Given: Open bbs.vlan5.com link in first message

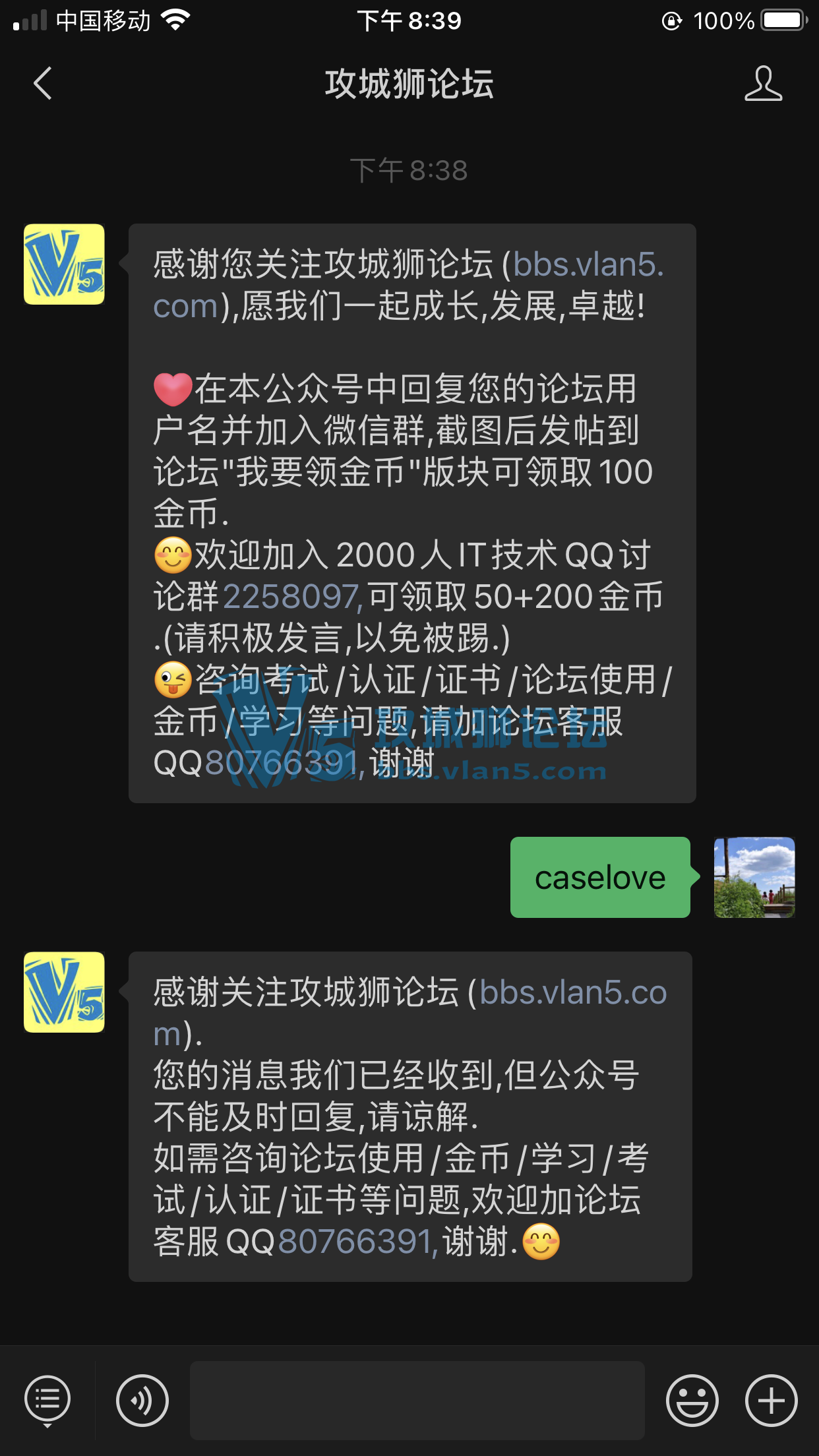Looking at the screenshot, I should (588, 265).
